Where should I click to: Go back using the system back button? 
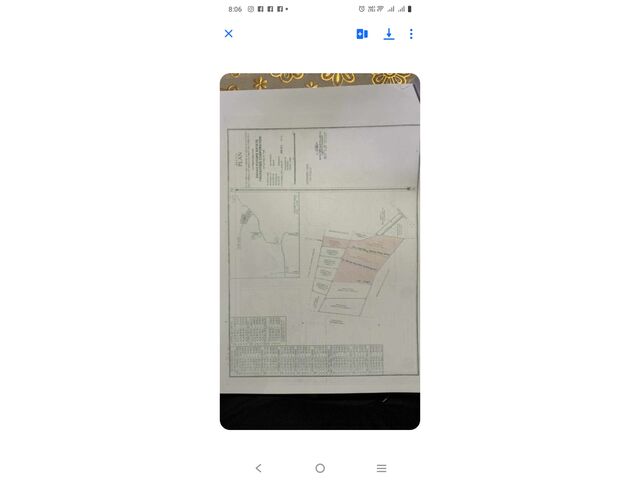point(259,467)
